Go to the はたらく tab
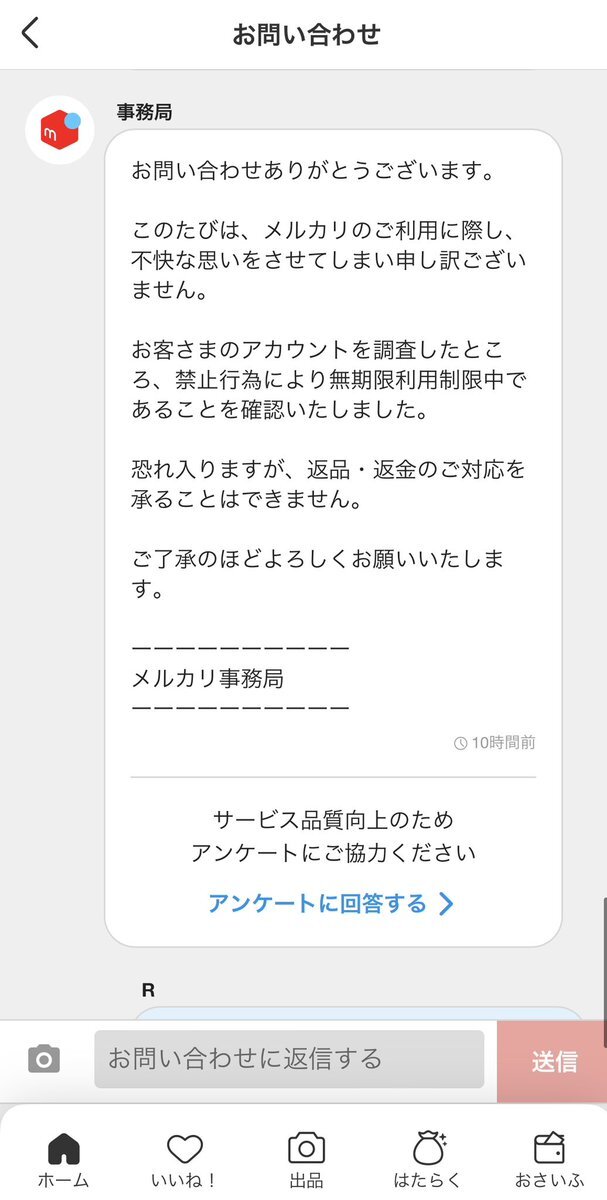This screenshot has width=607, height=1200. pos(428,1160)
